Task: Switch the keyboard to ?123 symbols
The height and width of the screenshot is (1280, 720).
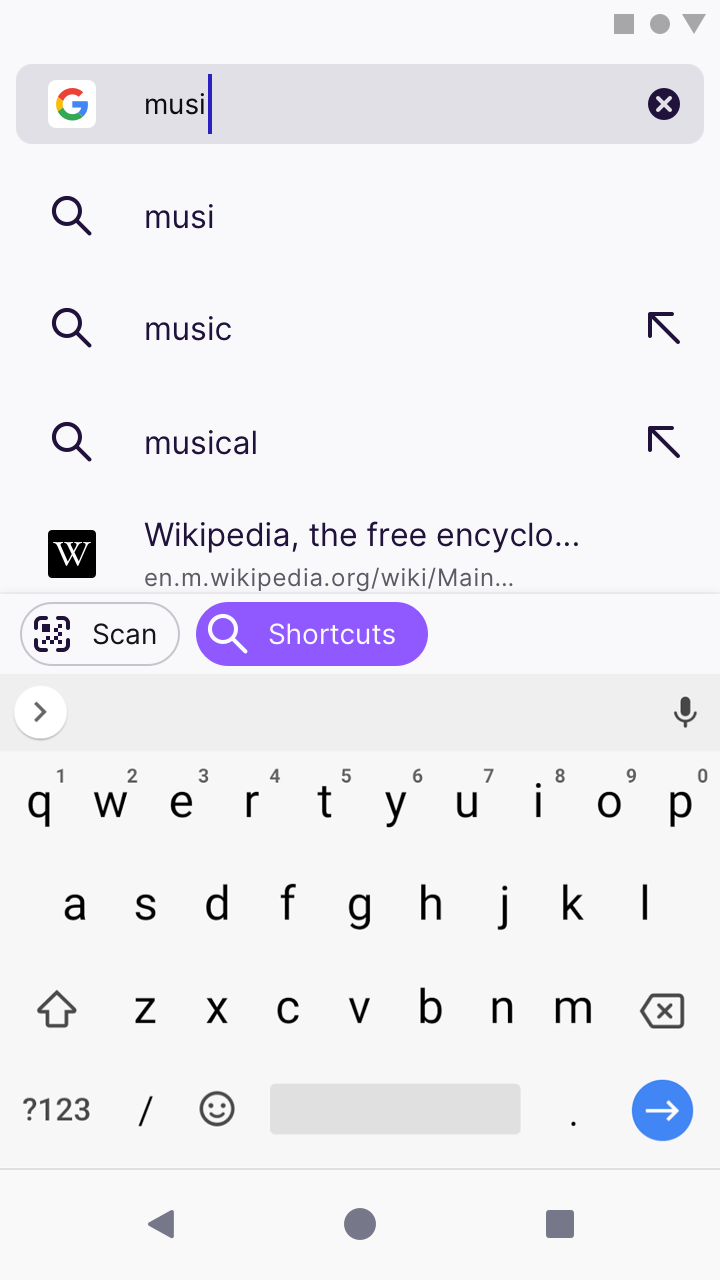Action: [x=57, y=1110]
